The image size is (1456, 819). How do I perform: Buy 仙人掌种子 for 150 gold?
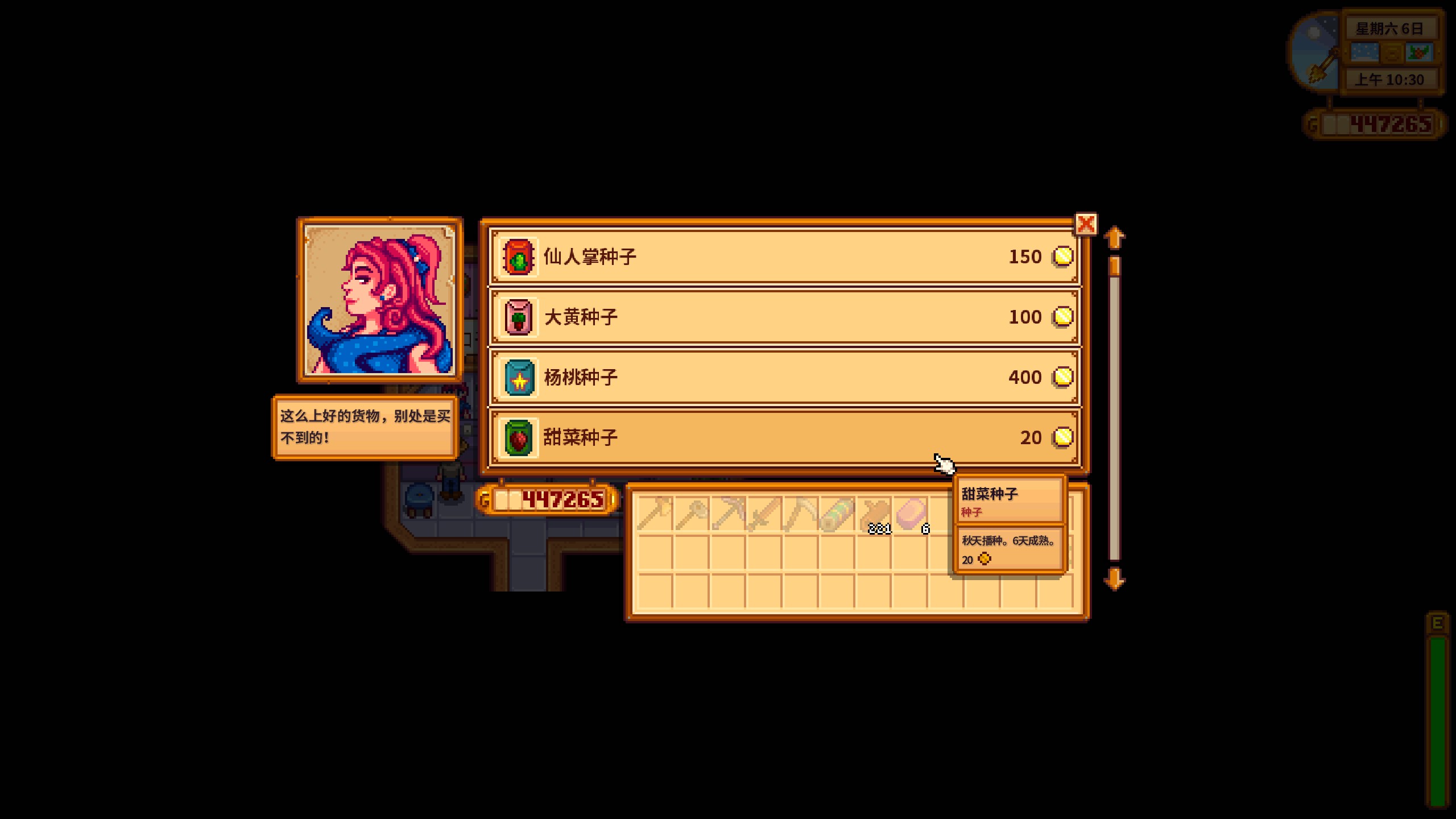pos(785,257)
